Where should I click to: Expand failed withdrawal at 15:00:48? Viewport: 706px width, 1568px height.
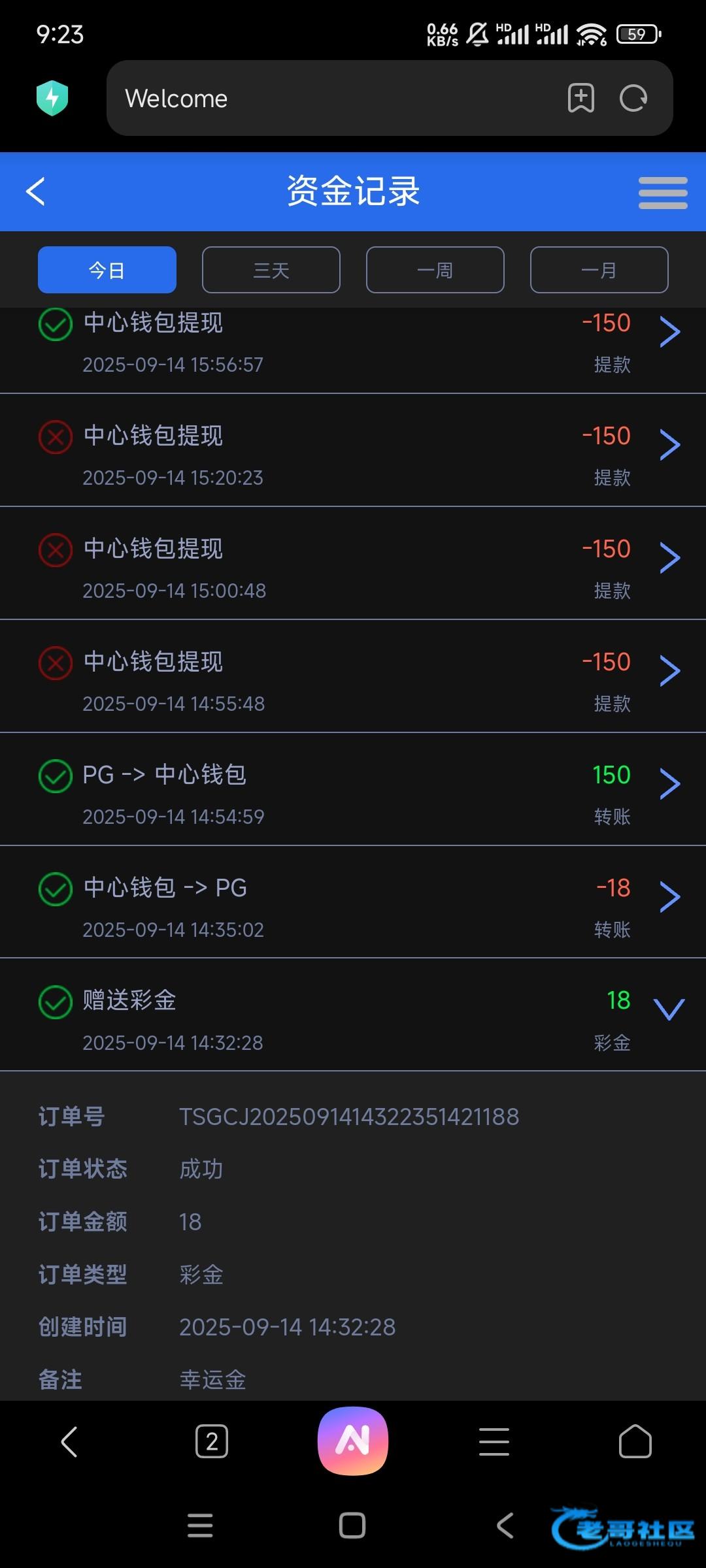(669, 559)
